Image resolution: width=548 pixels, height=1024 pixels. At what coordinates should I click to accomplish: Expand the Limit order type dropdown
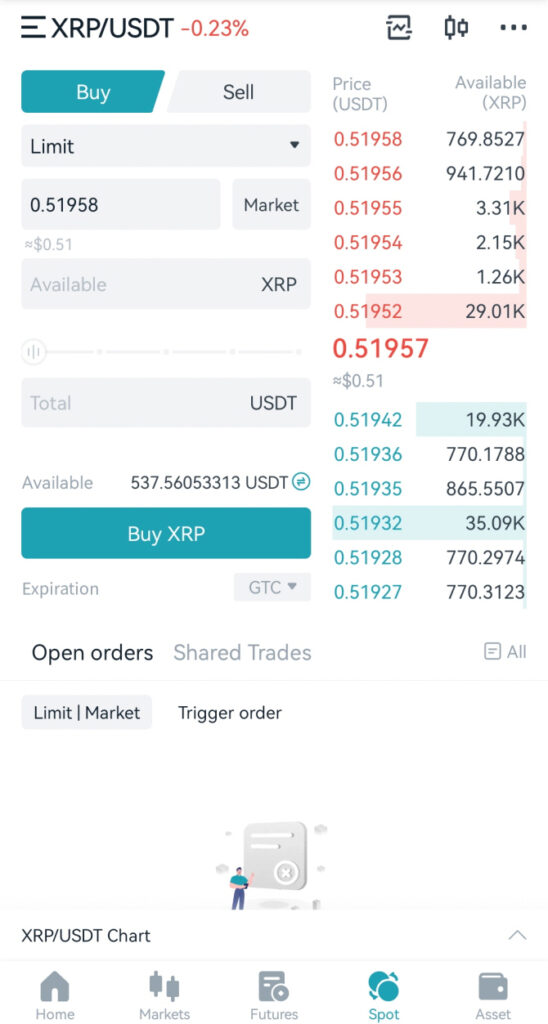(166, 146)
